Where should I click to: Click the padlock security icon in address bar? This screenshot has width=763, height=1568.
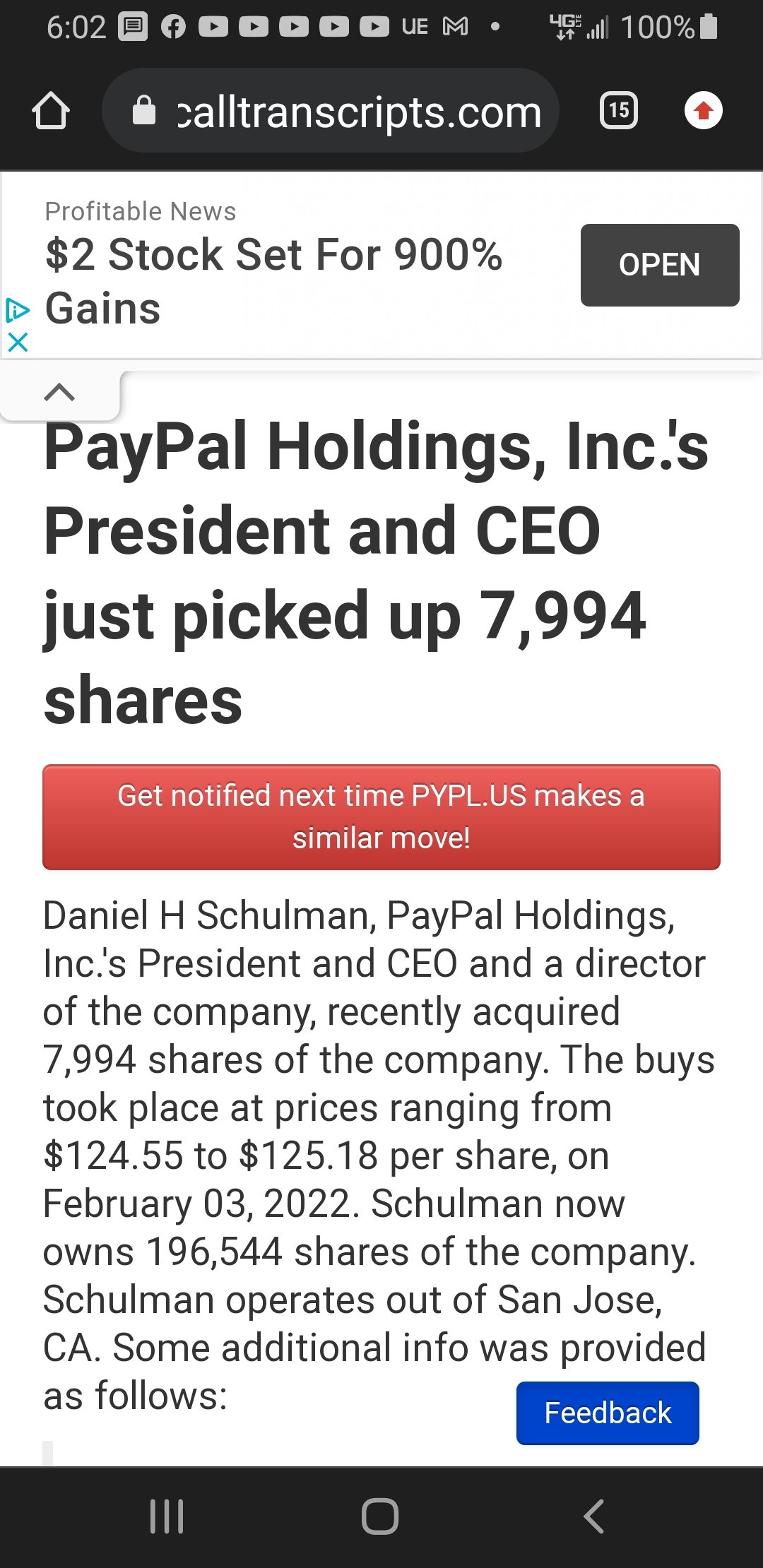[145, 110]
